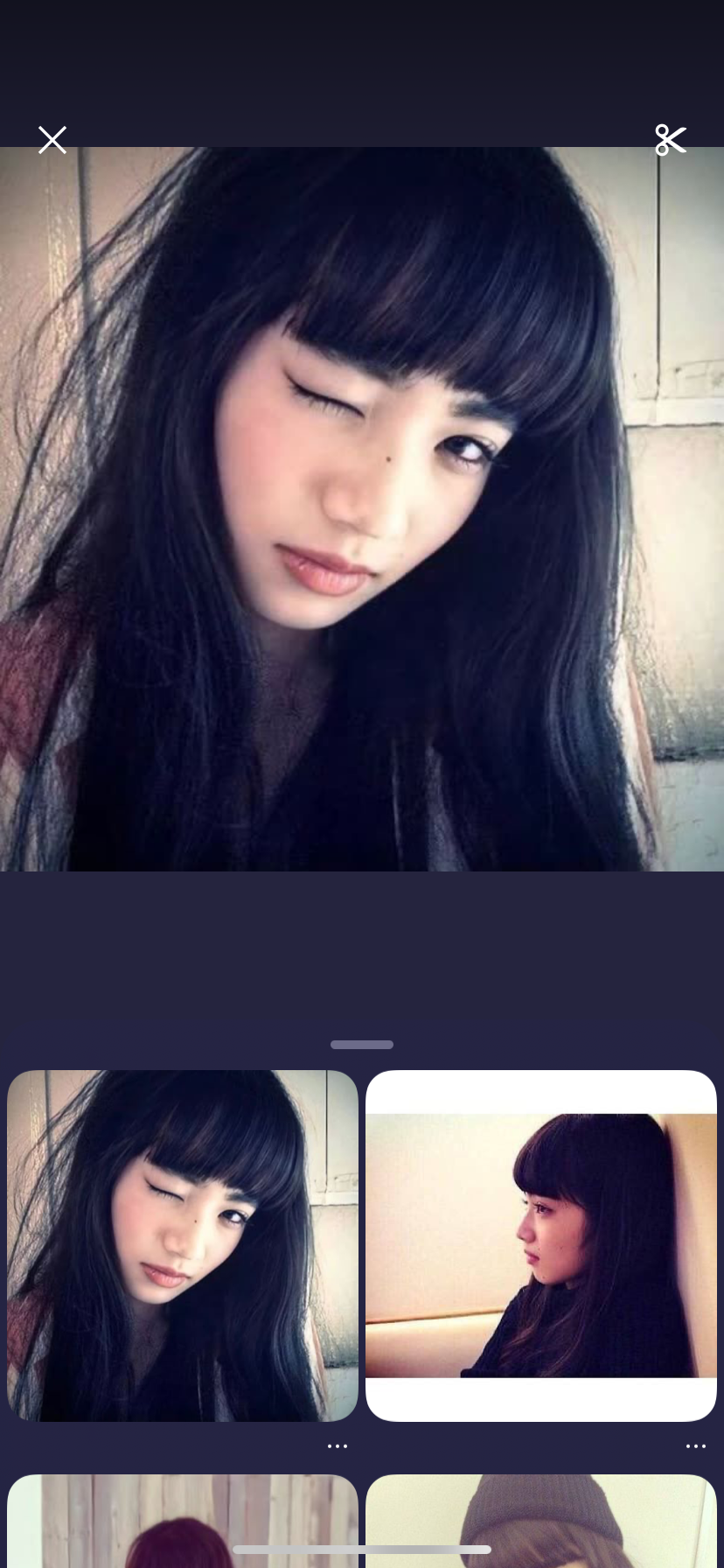Tap the results sheet drag handle
Viewport: 724px width, 1568px height.
pyautogui.click(x=362, y=1045)
